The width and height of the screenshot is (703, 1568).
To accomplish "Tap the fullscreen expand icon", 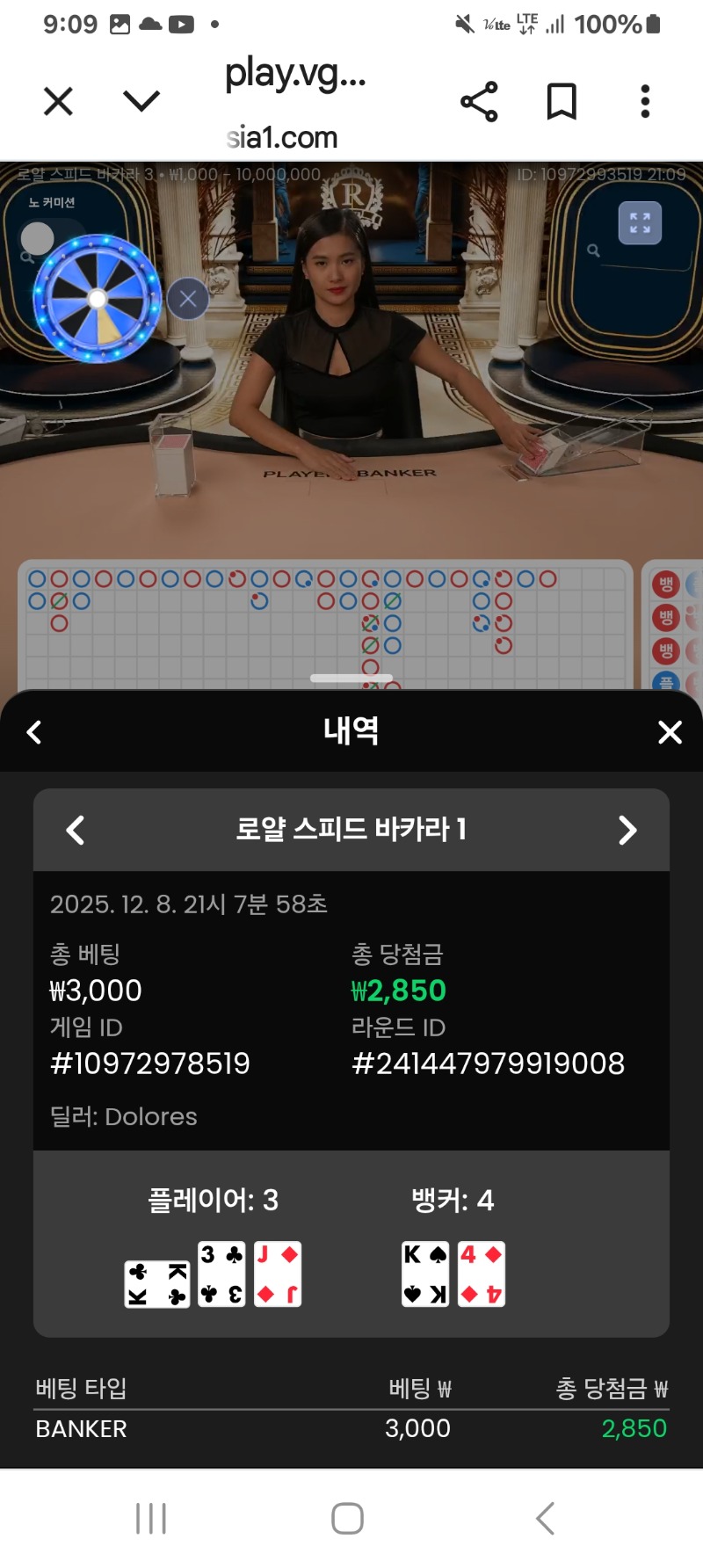I will (640, 222).
